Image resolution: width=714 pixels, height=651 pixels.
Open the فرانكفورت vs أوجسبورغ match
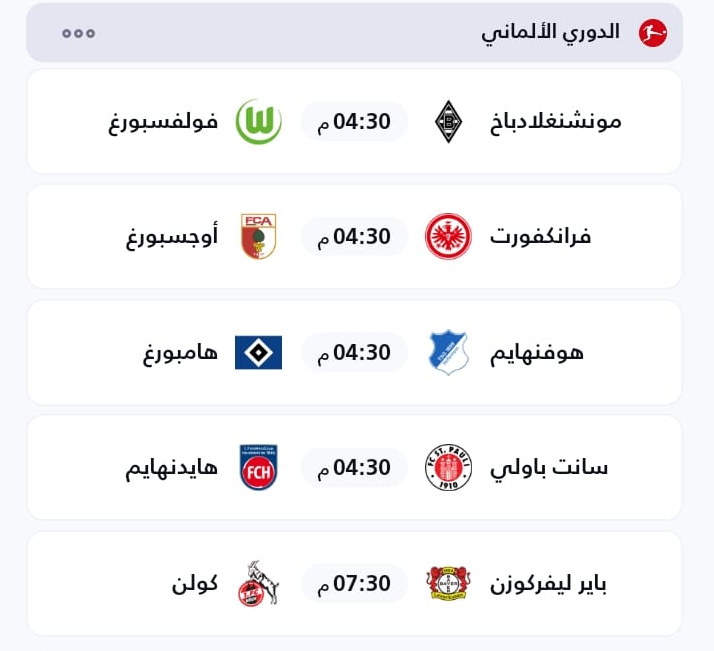coord(354,237)
